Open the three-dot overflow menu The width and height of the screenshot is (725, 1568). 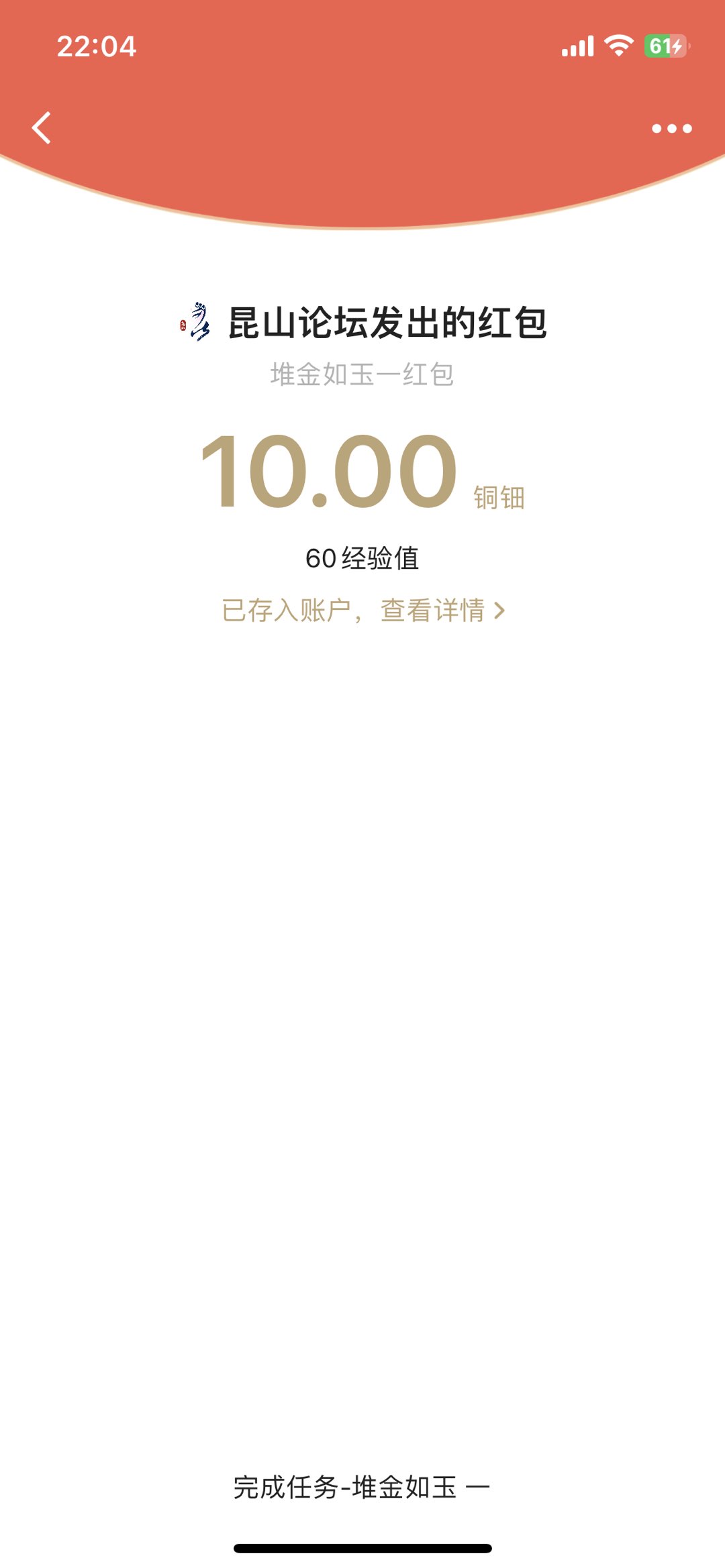pos(671,128)
